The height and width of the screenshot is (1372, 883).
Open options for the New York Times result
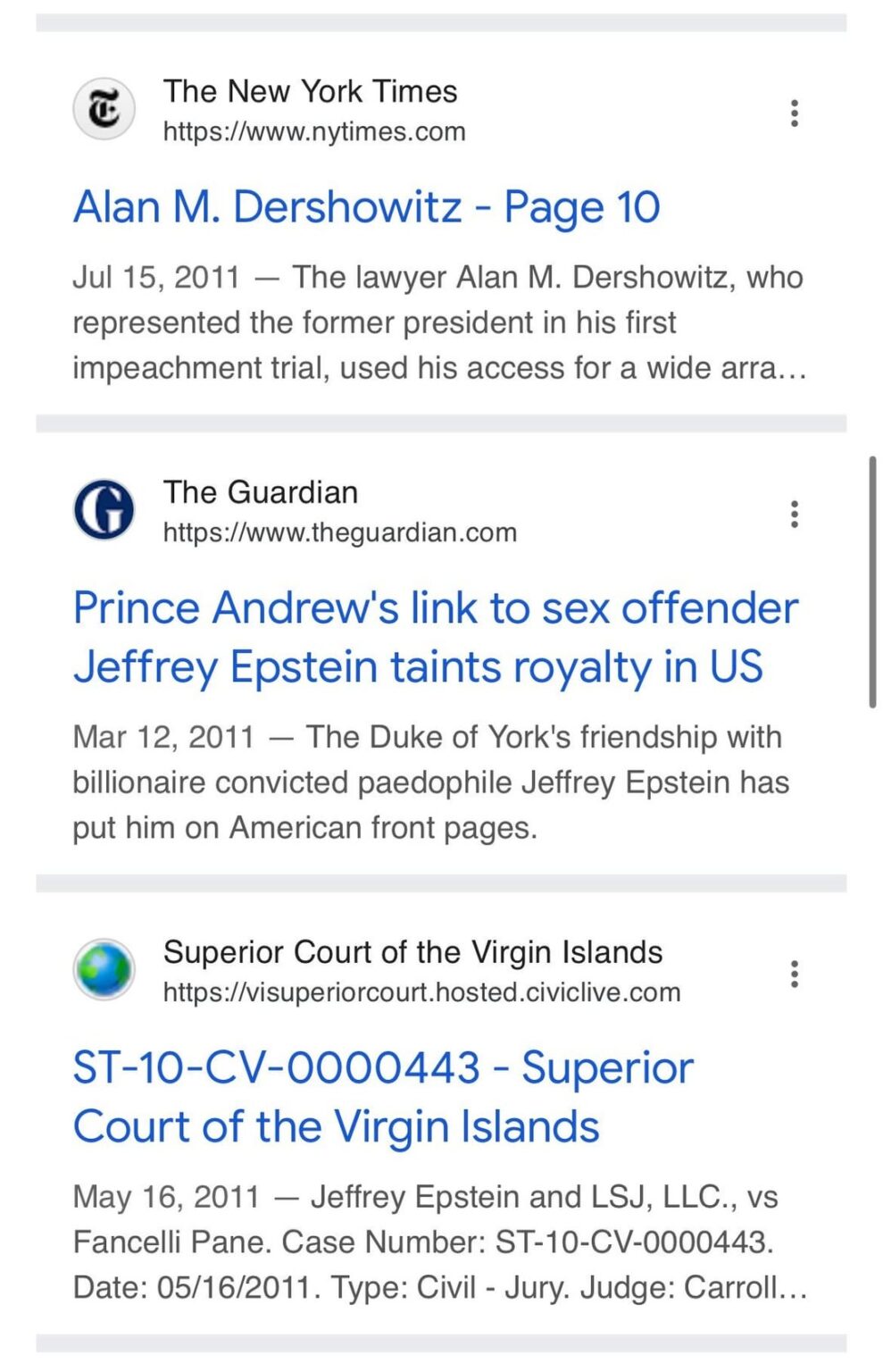click(x=794, y=112)
